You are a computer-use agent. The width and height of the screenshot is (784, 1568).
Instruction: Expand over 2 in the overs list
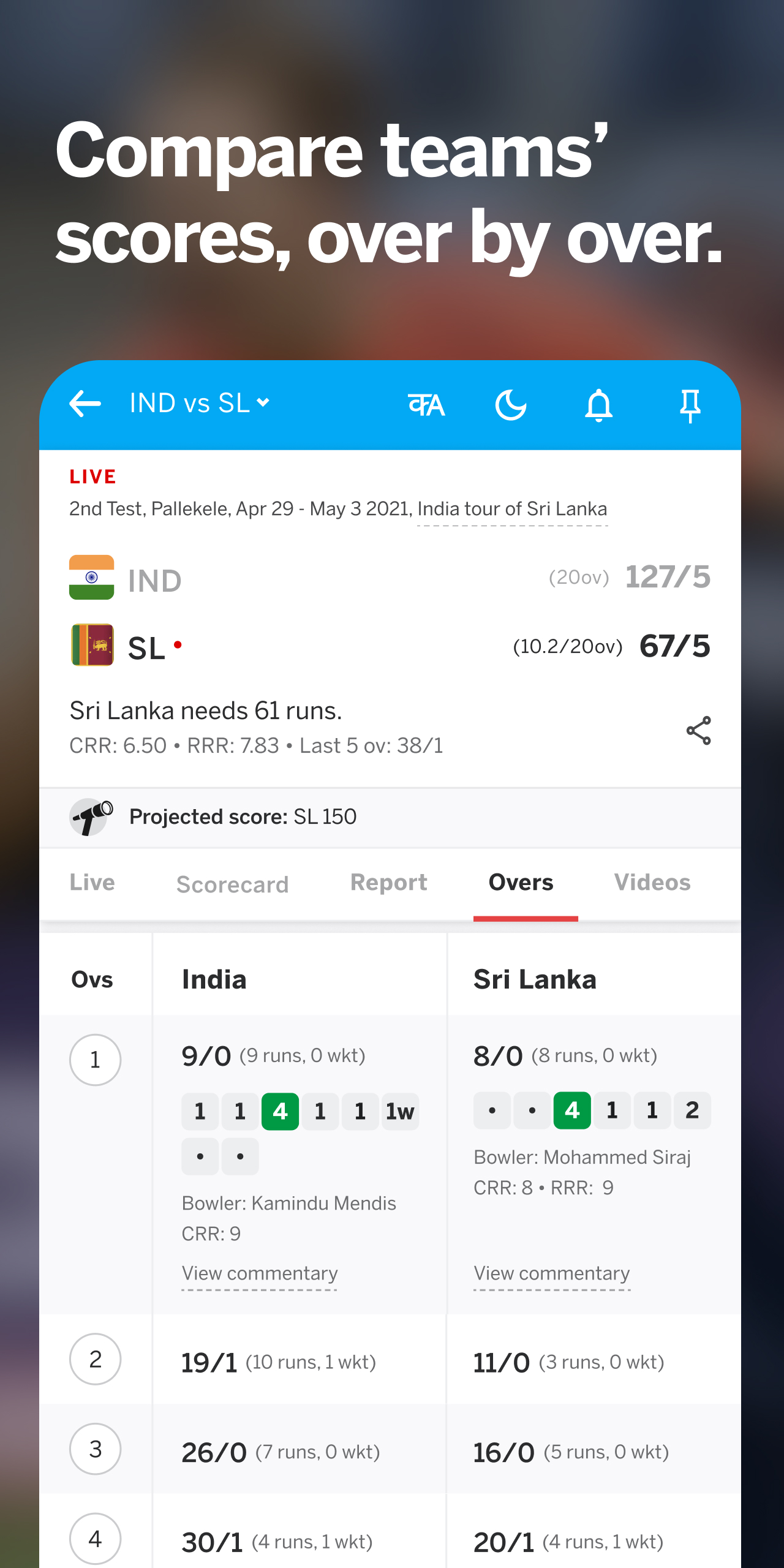[95, 1360]
